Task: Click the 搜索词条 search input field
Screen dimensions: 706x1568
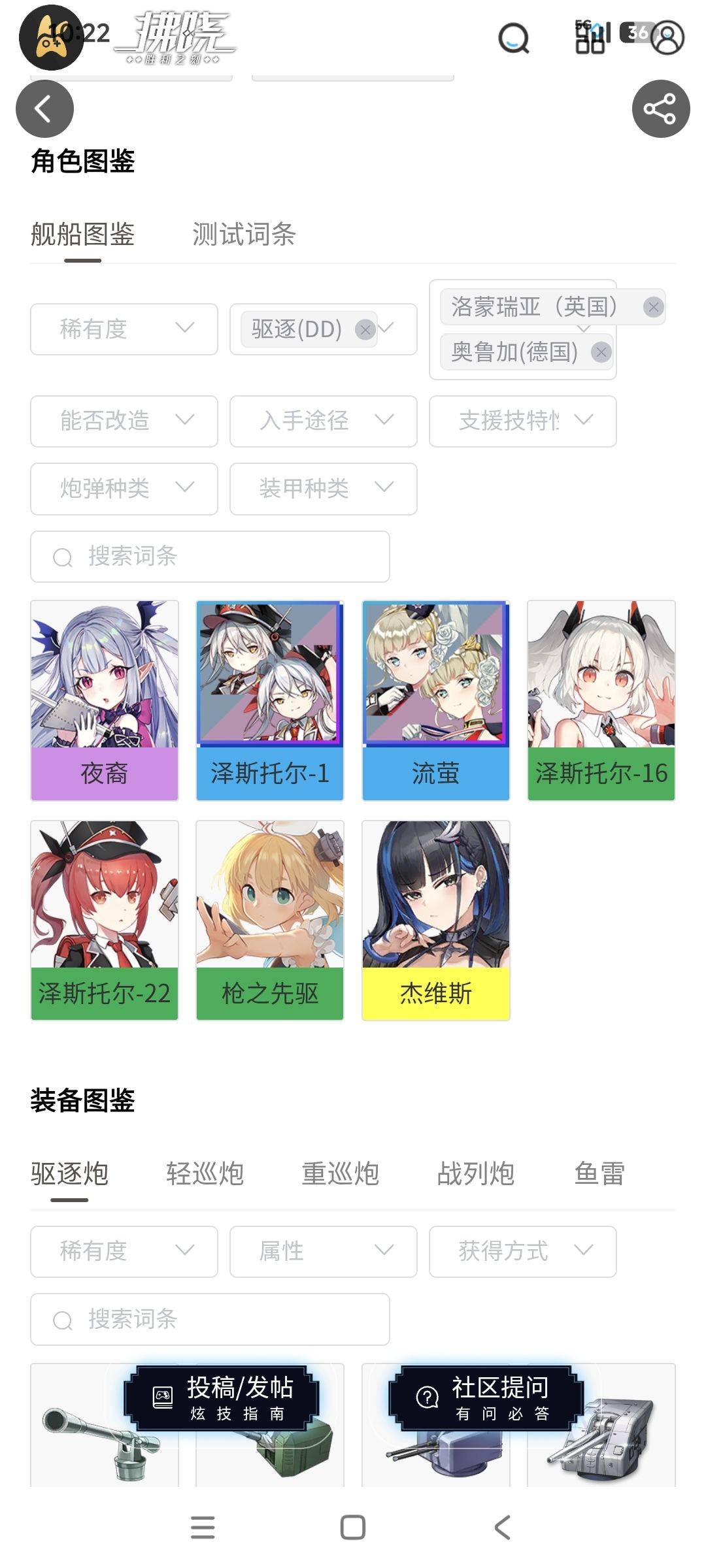Action: click(209, 557)
